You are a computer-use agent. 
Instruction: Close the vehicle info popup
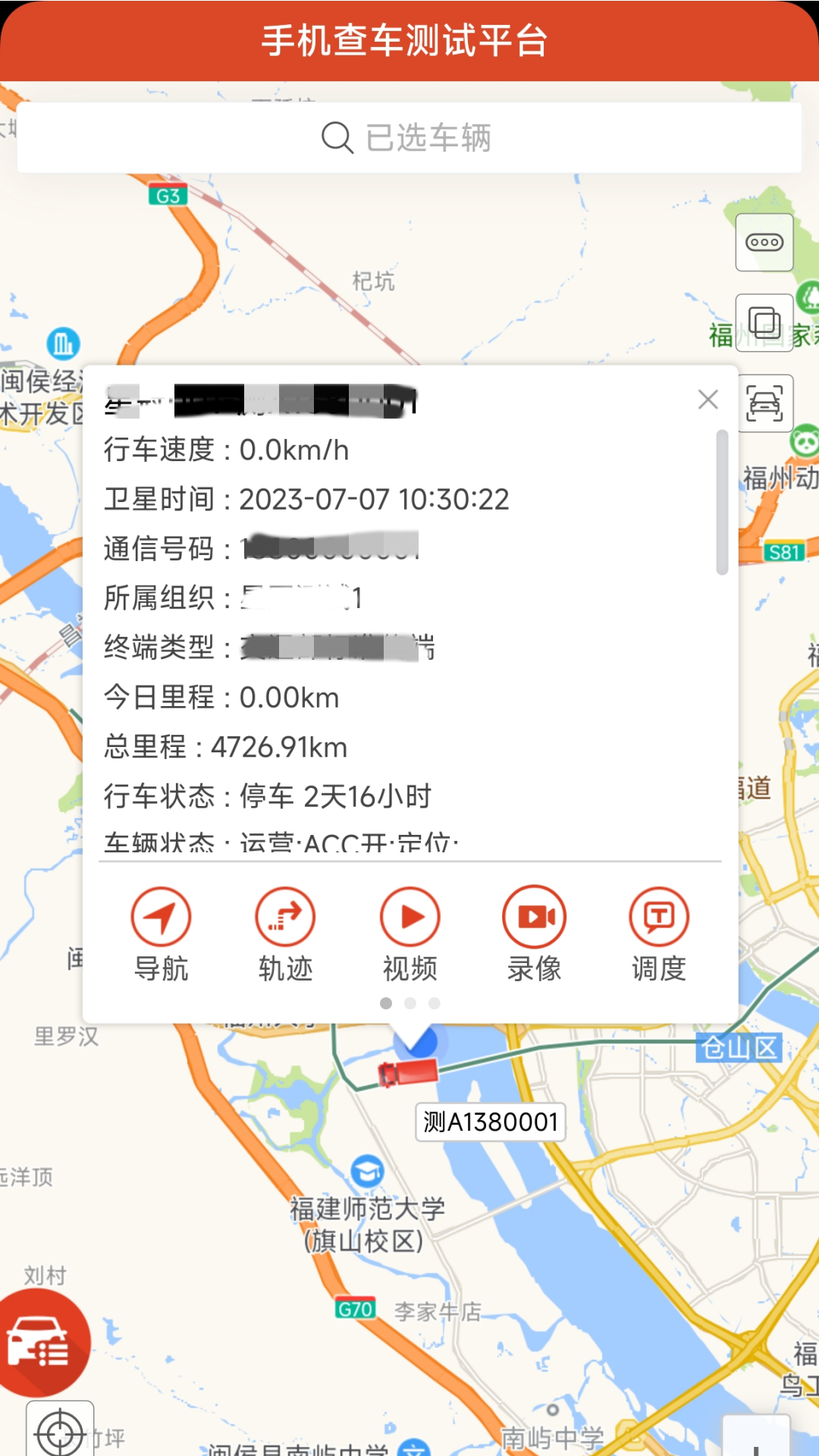click(708, 400)
